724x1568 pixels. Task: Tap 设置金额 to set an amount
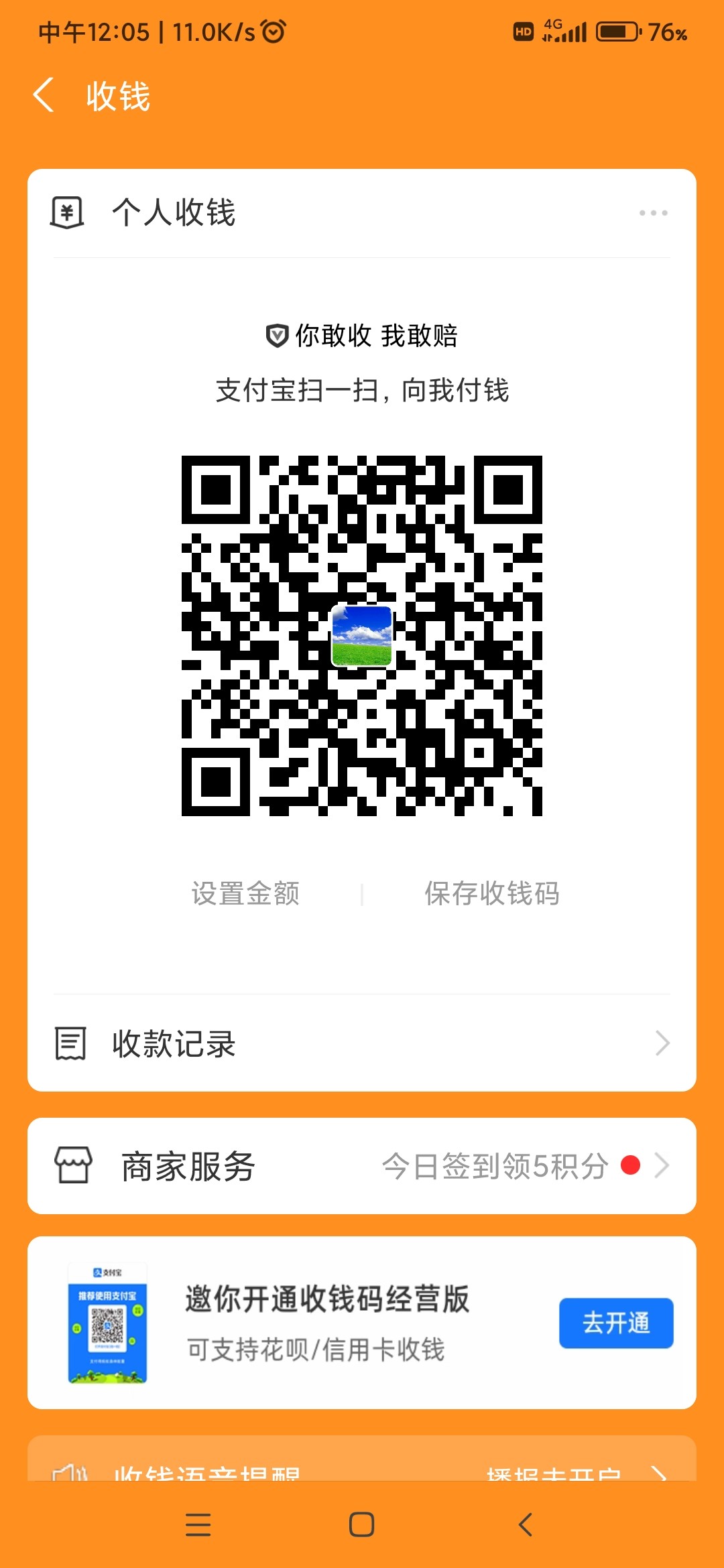pyautogui.click(x=245, y=893)
